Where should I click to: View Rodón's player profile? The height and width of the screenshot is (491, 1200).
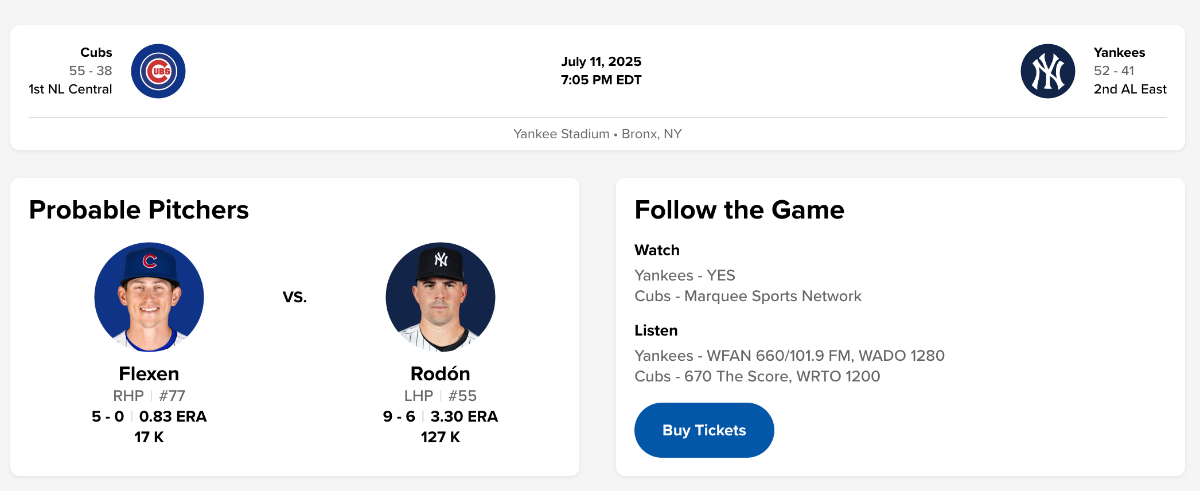pos(440,374)
